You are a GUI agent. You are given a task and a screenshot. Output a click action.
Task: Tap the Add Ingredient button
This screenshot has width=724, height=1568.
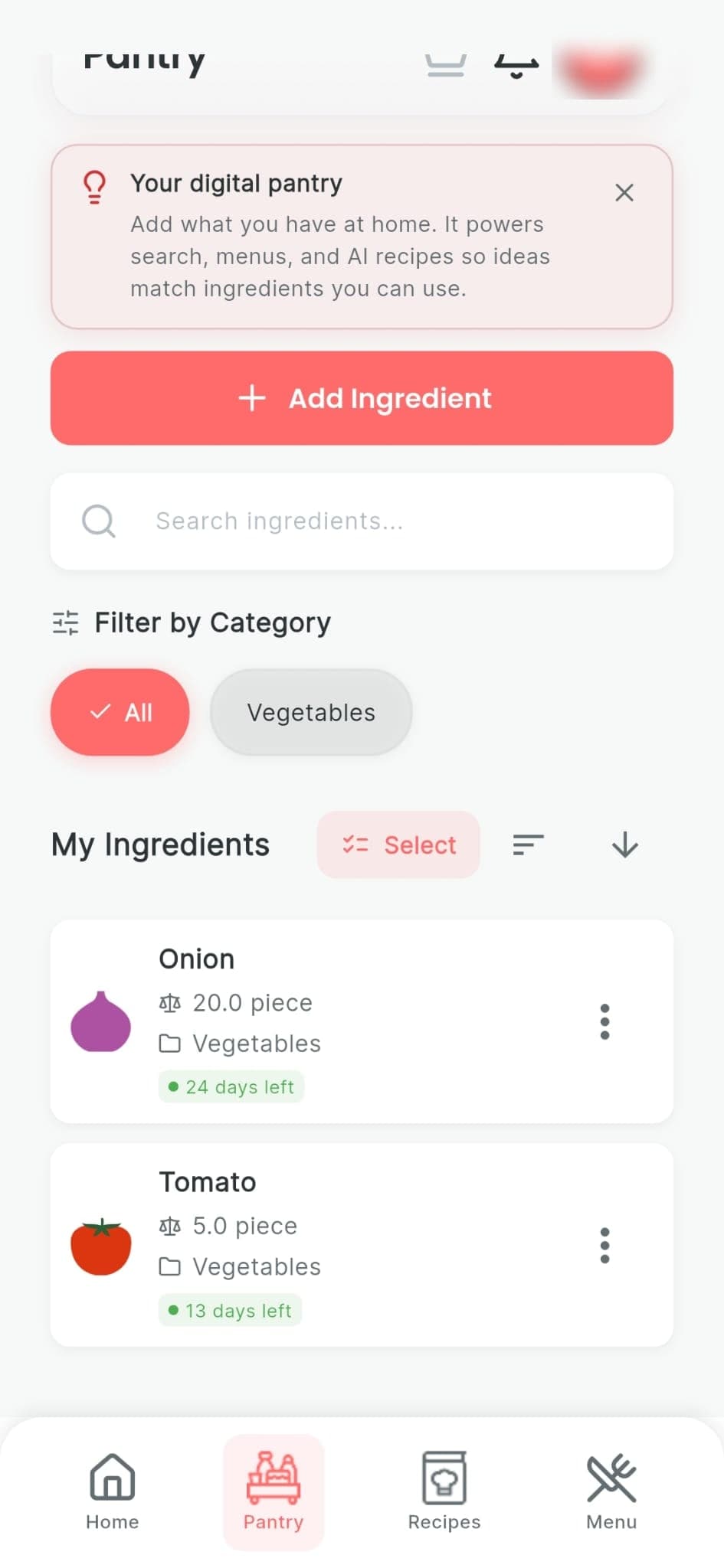pyautogui.click(x=362, y=398)
